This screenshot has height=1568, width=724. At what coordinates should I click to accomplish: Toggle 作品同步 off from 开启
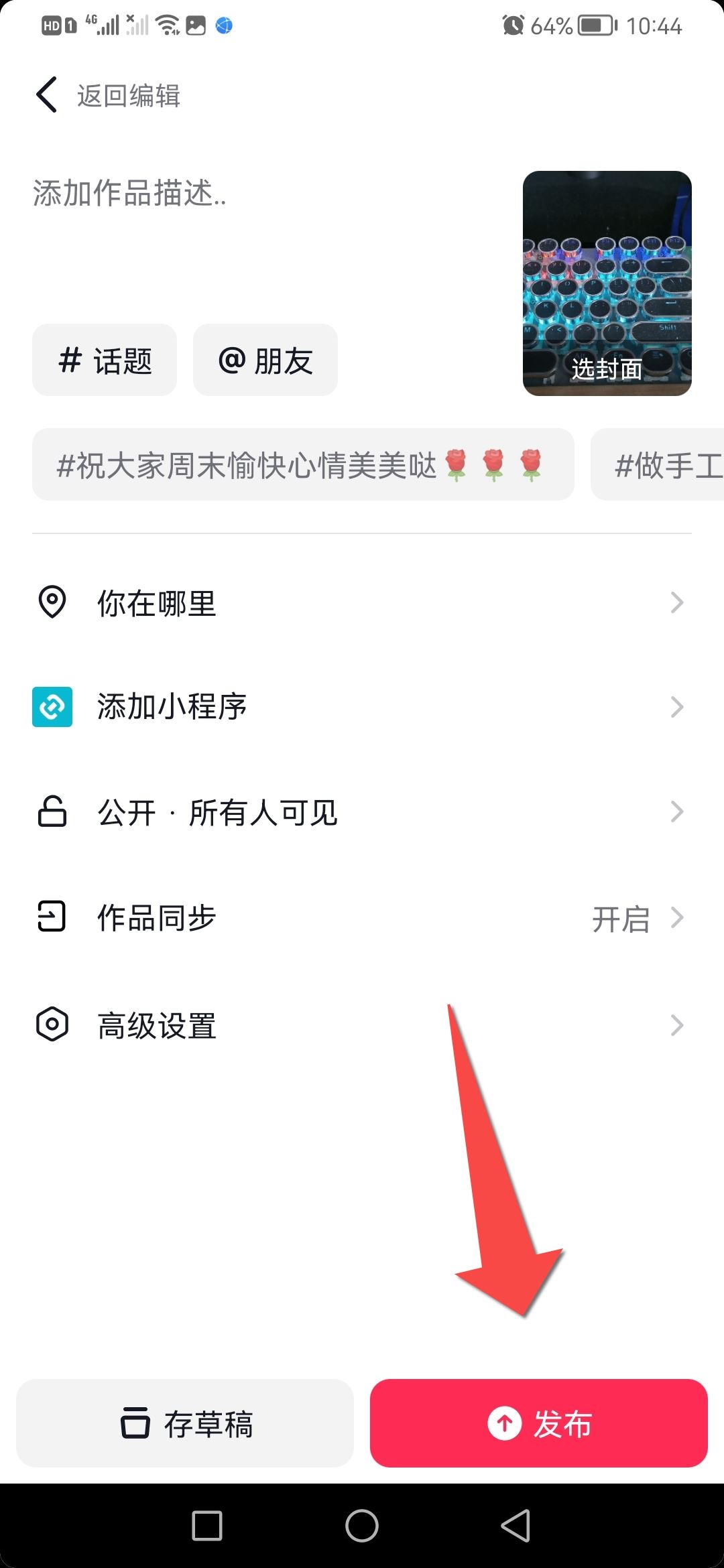click(x=620, y=918)
